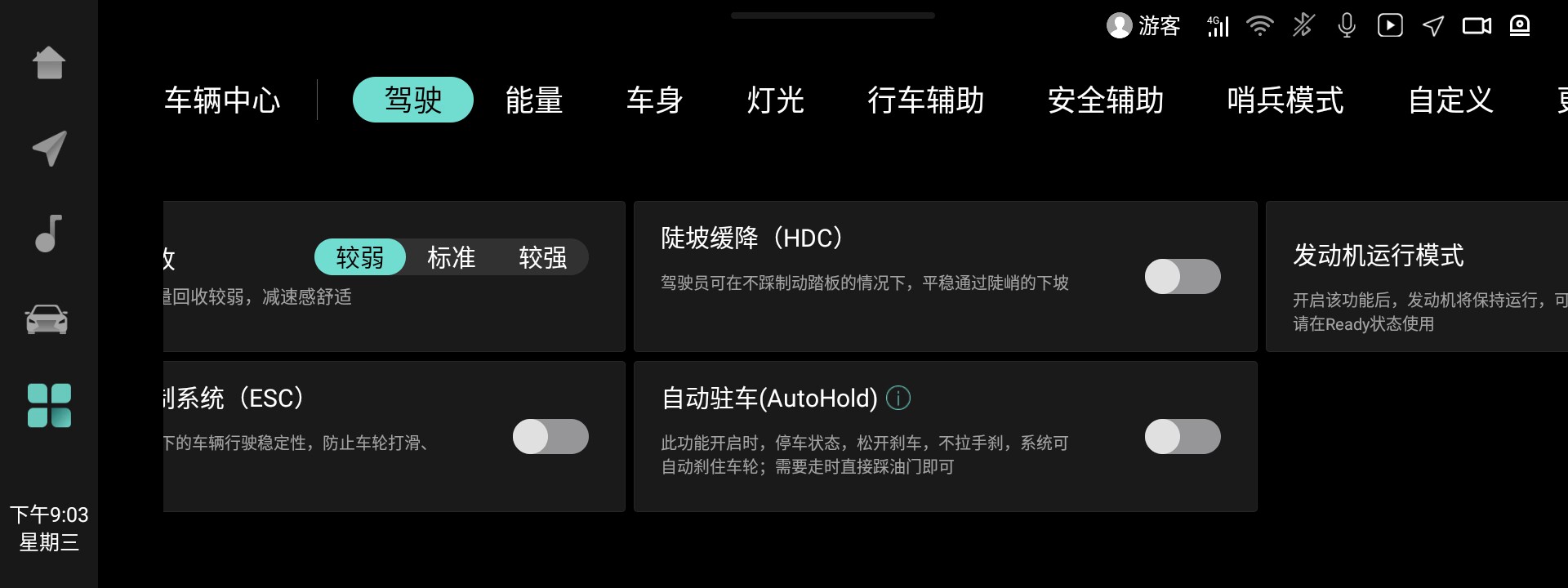Select the 较强 energy recovery level
The width and height of the screenshot is (1568, 588).
point(542,258)
